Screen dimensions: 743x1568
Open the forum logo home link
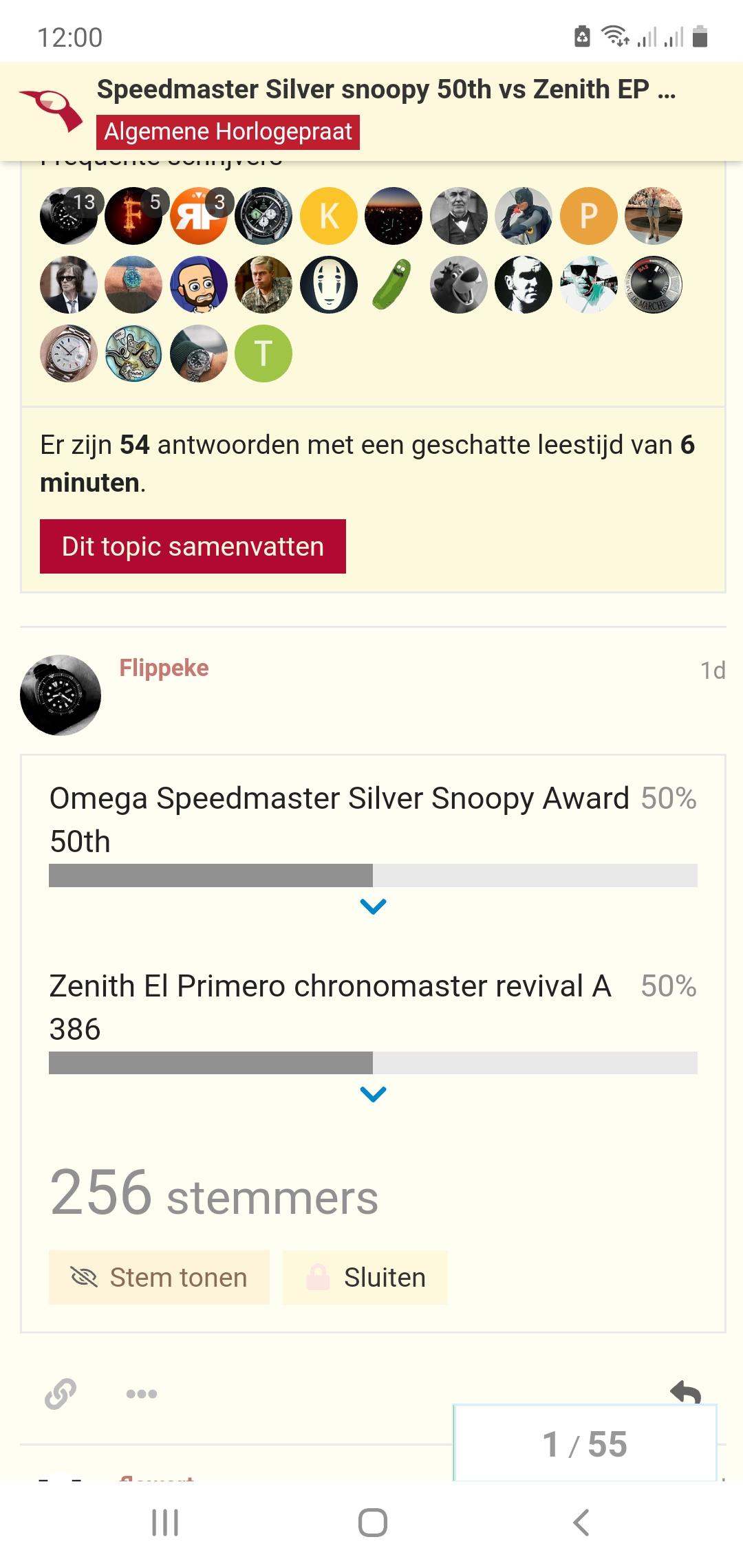(51, 111)
